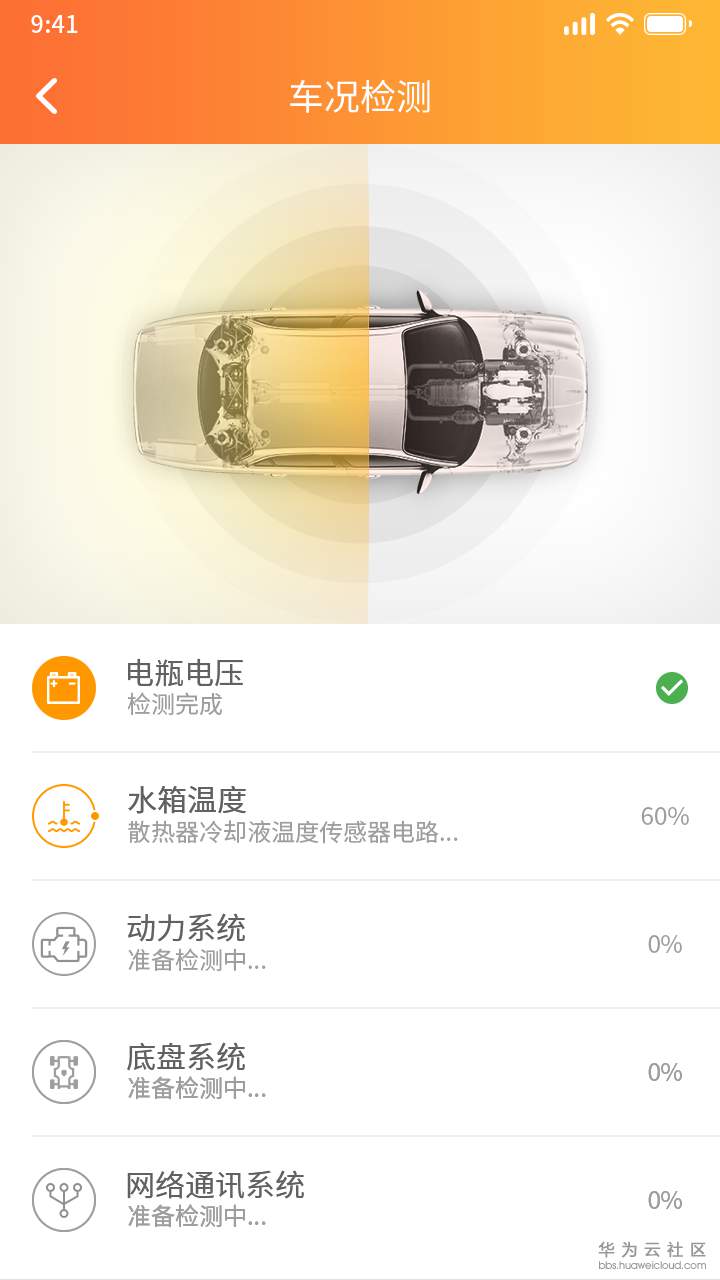The width and height of the screenshot is (720, 1280).
Task: Open 散热器冷却液温度传感器电路 fault description
Action: [290, 831]
